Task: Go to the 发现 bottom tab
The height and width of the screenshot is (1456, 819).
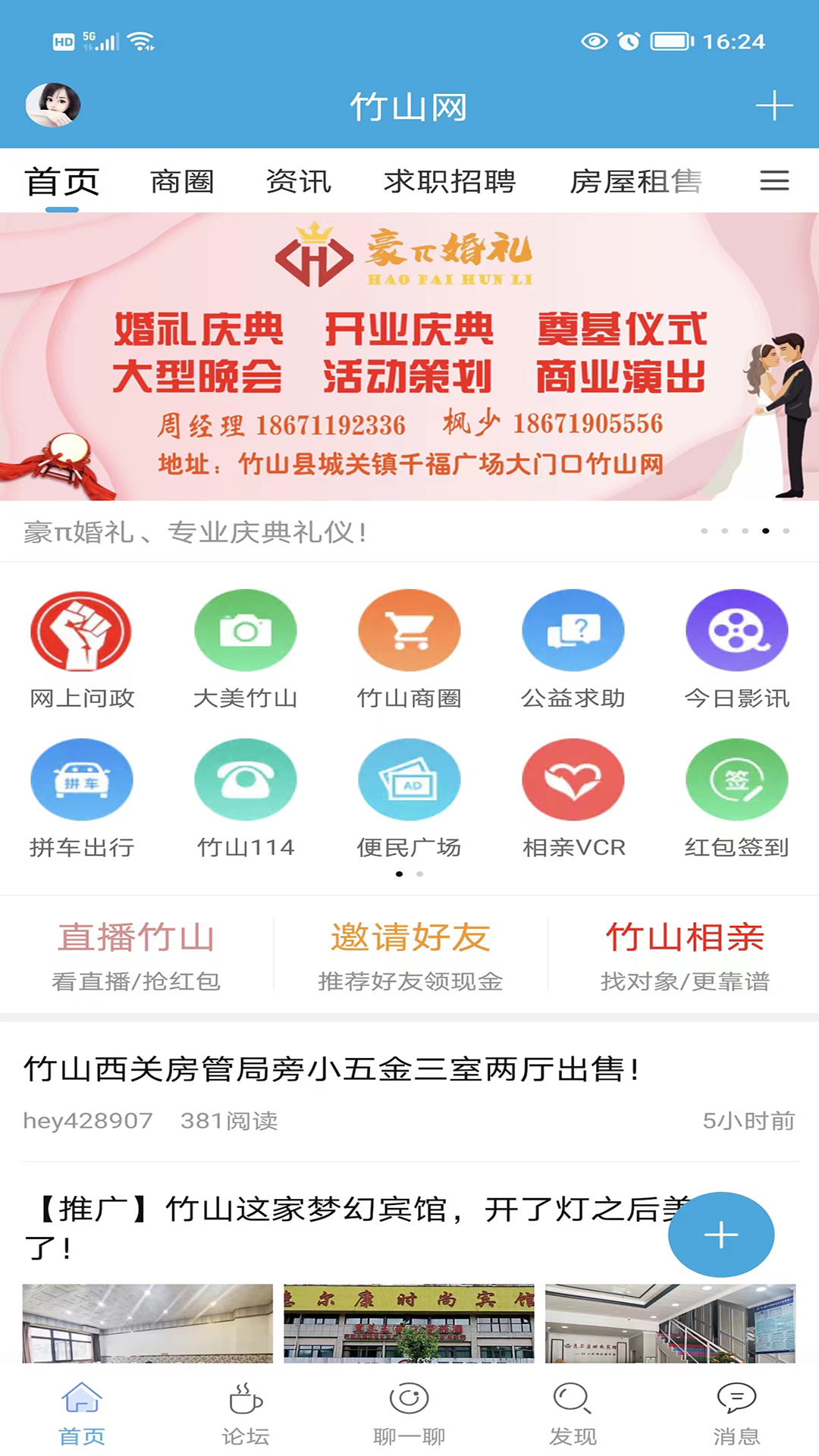Action: pos(573,1414)
